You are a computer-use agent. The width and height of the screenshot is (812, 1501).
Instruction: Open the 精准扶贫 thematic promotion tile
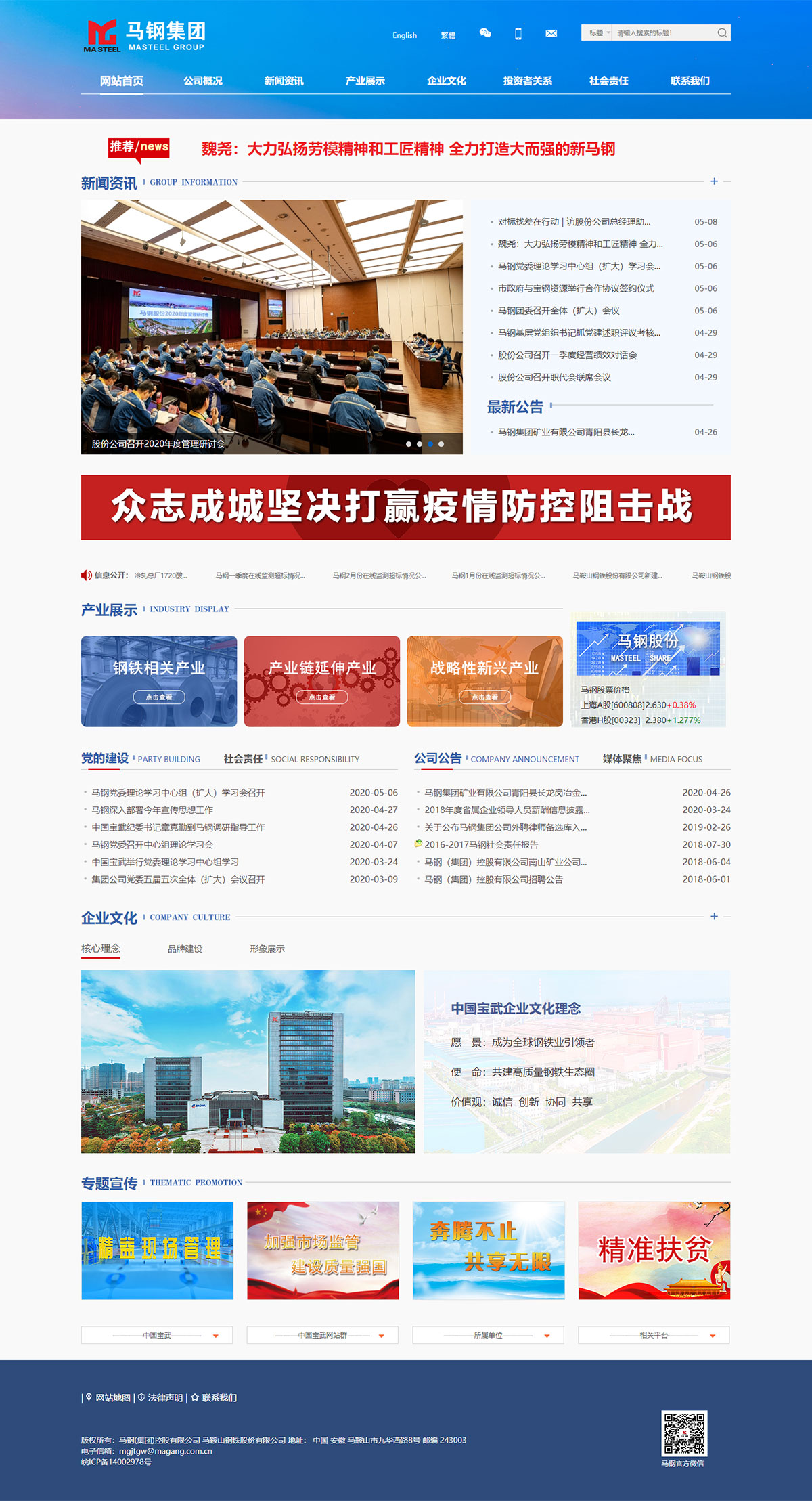[654, 1250]
